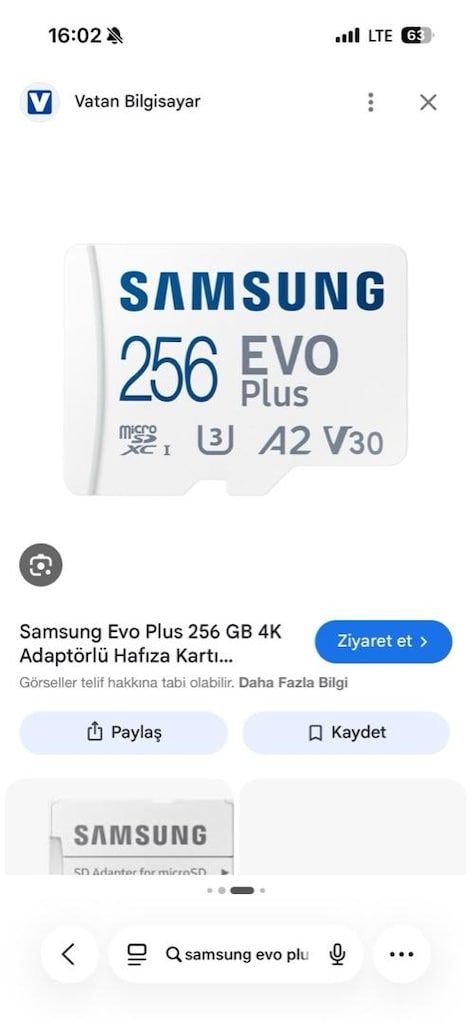The image size is (473, 1024).
Task: Save the image with Kaydet
Action: (346, 733)
